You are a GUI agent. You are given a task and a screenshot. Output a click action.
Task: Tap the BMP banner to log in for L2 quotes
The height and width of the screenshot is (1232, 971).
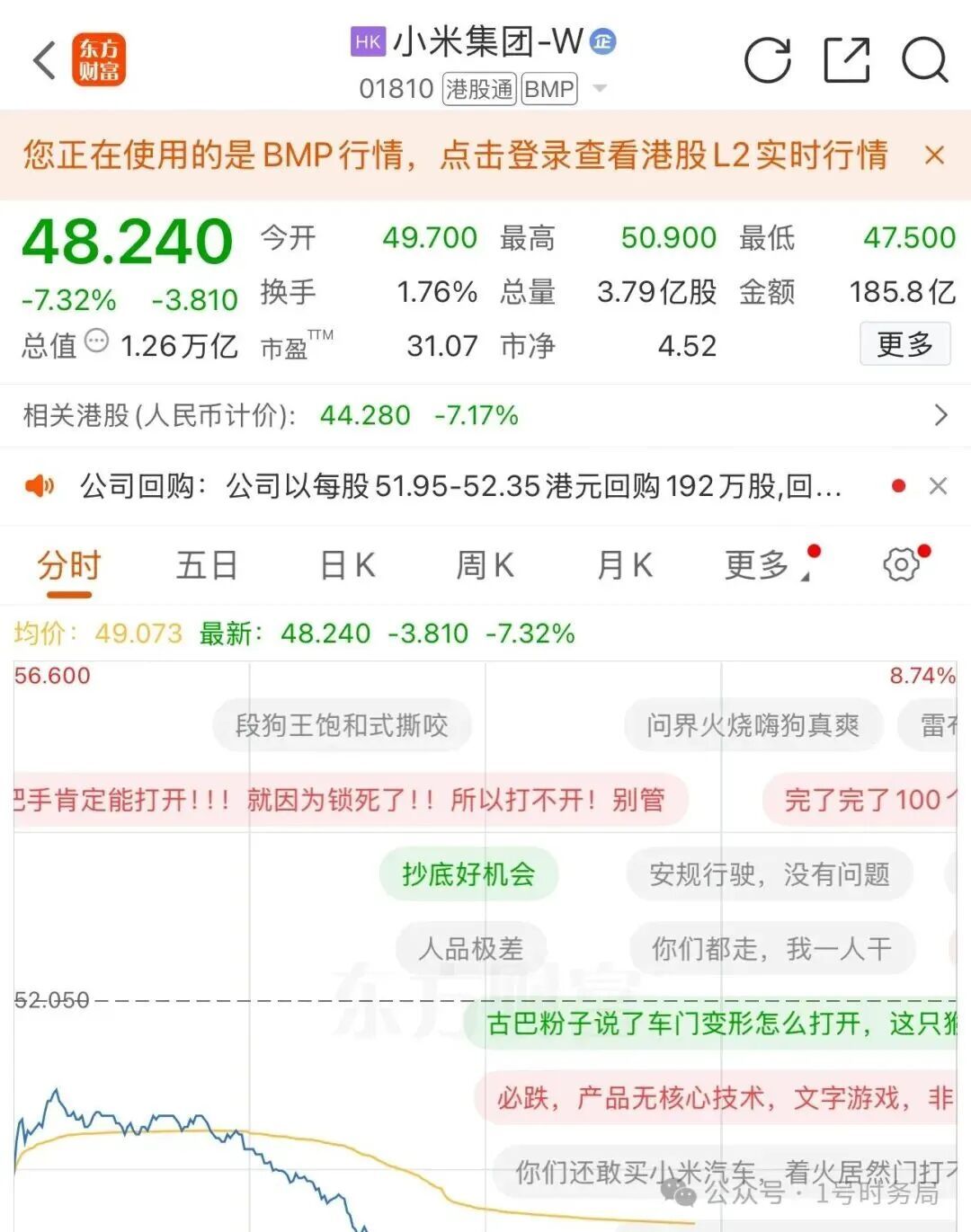pyautogui.click(x=454, y=155)
